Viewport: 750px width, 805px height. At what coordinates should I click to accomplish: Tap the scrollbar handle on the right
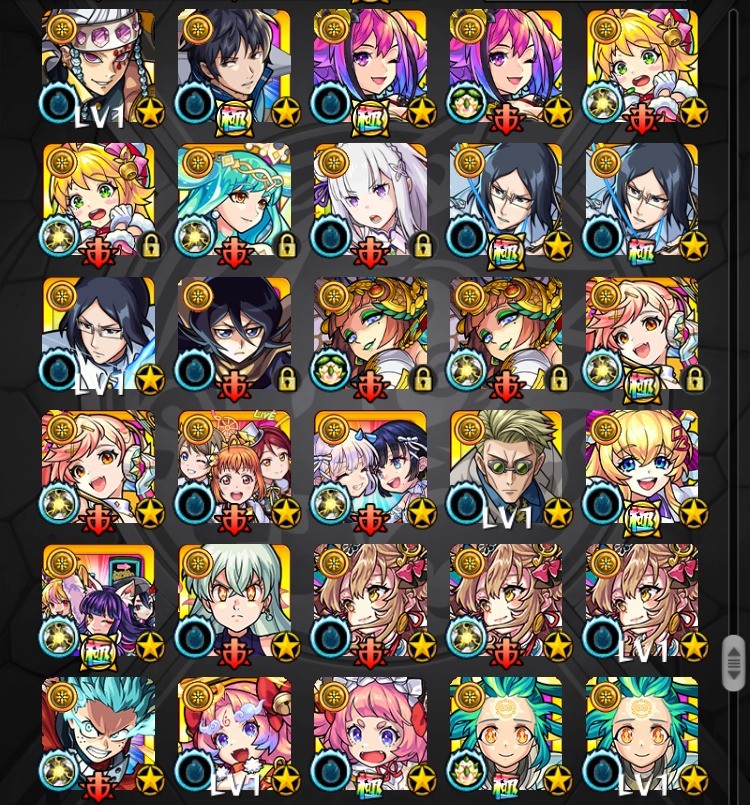(x=733, y=662)
